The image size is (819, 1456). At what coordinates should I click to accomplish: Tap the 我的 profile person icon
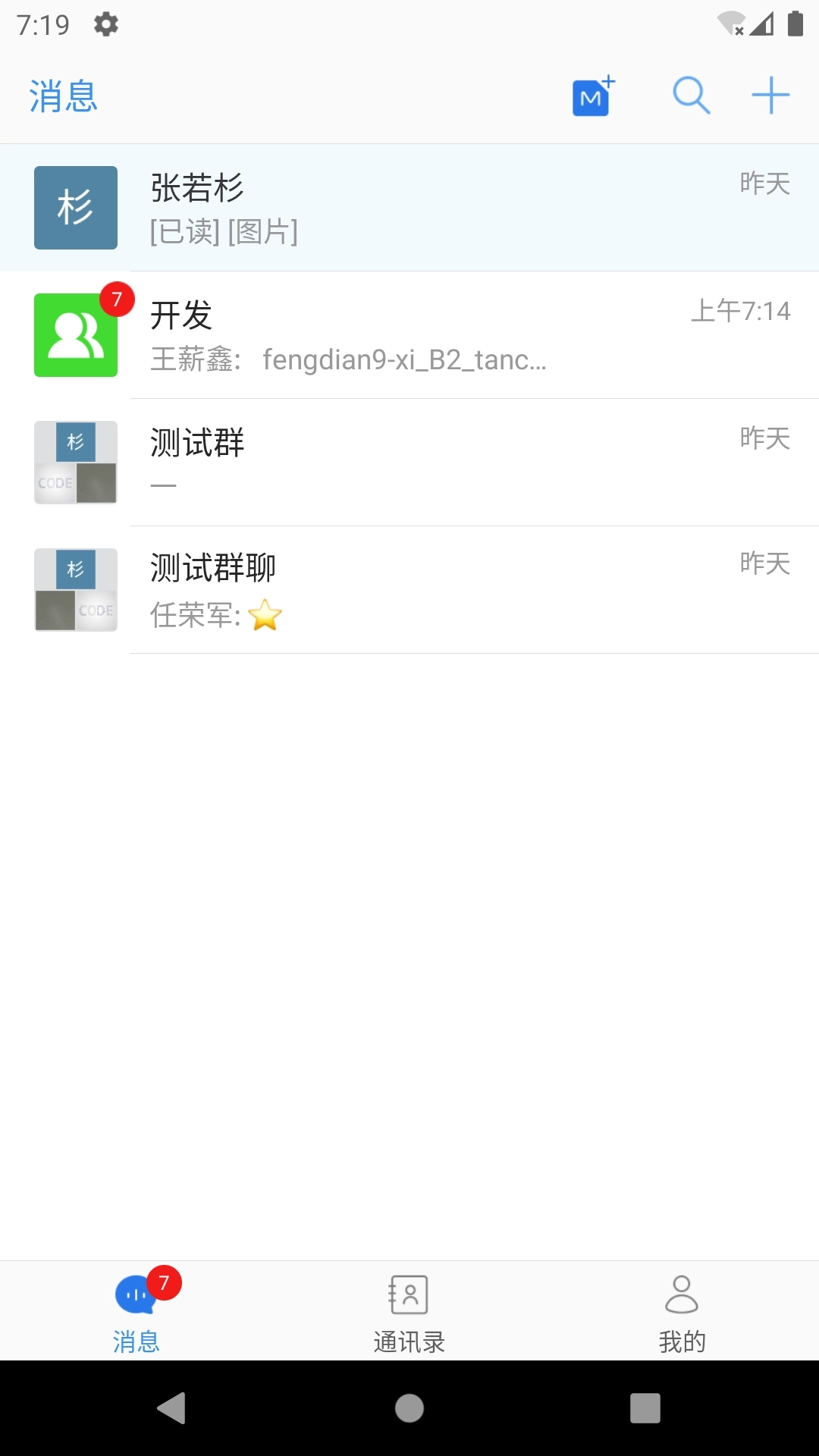pos(682,1294)
